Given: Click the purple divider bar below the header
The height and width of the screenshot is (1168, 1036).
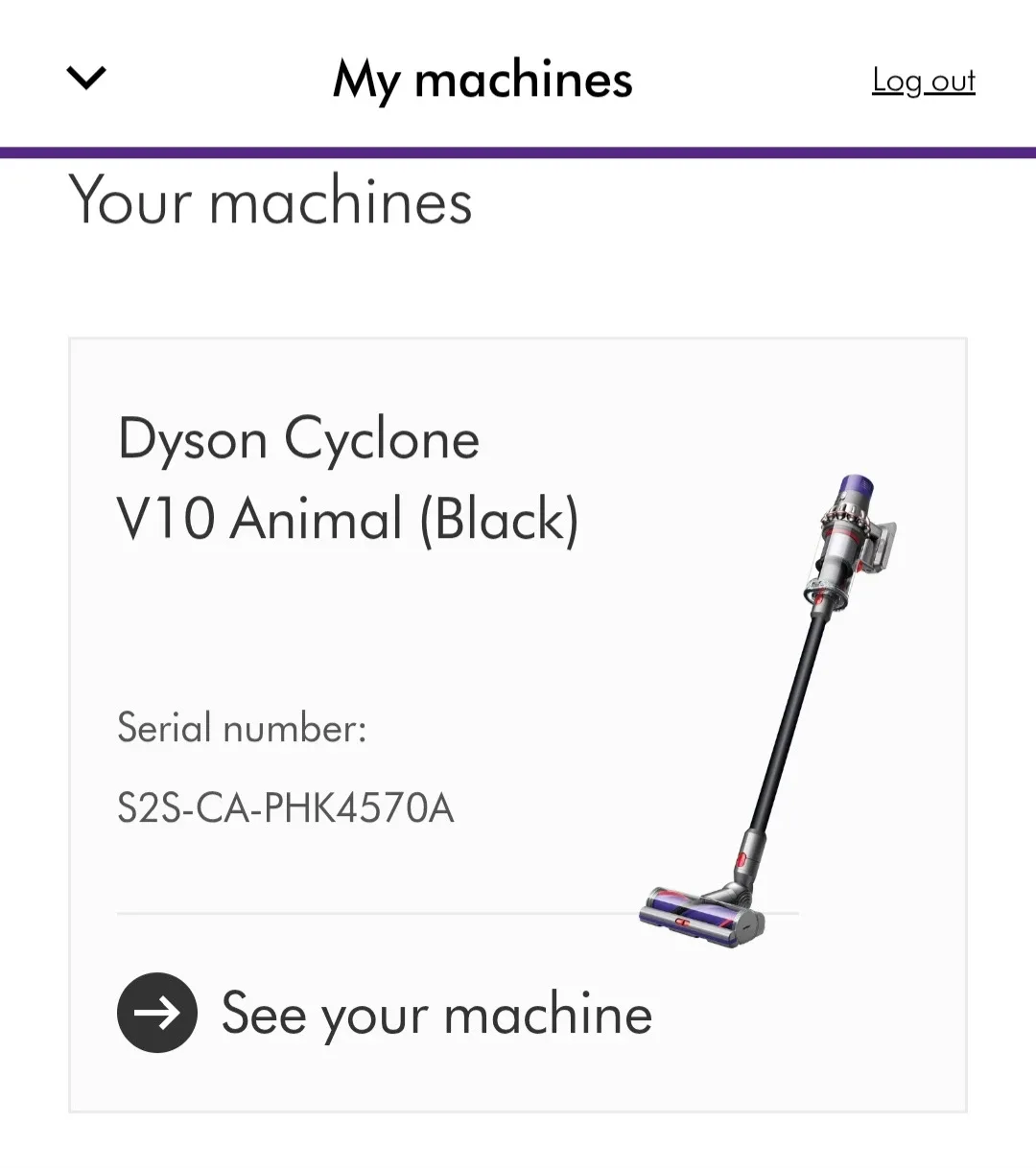Looking at the screenshot, I should click(518, 150).
